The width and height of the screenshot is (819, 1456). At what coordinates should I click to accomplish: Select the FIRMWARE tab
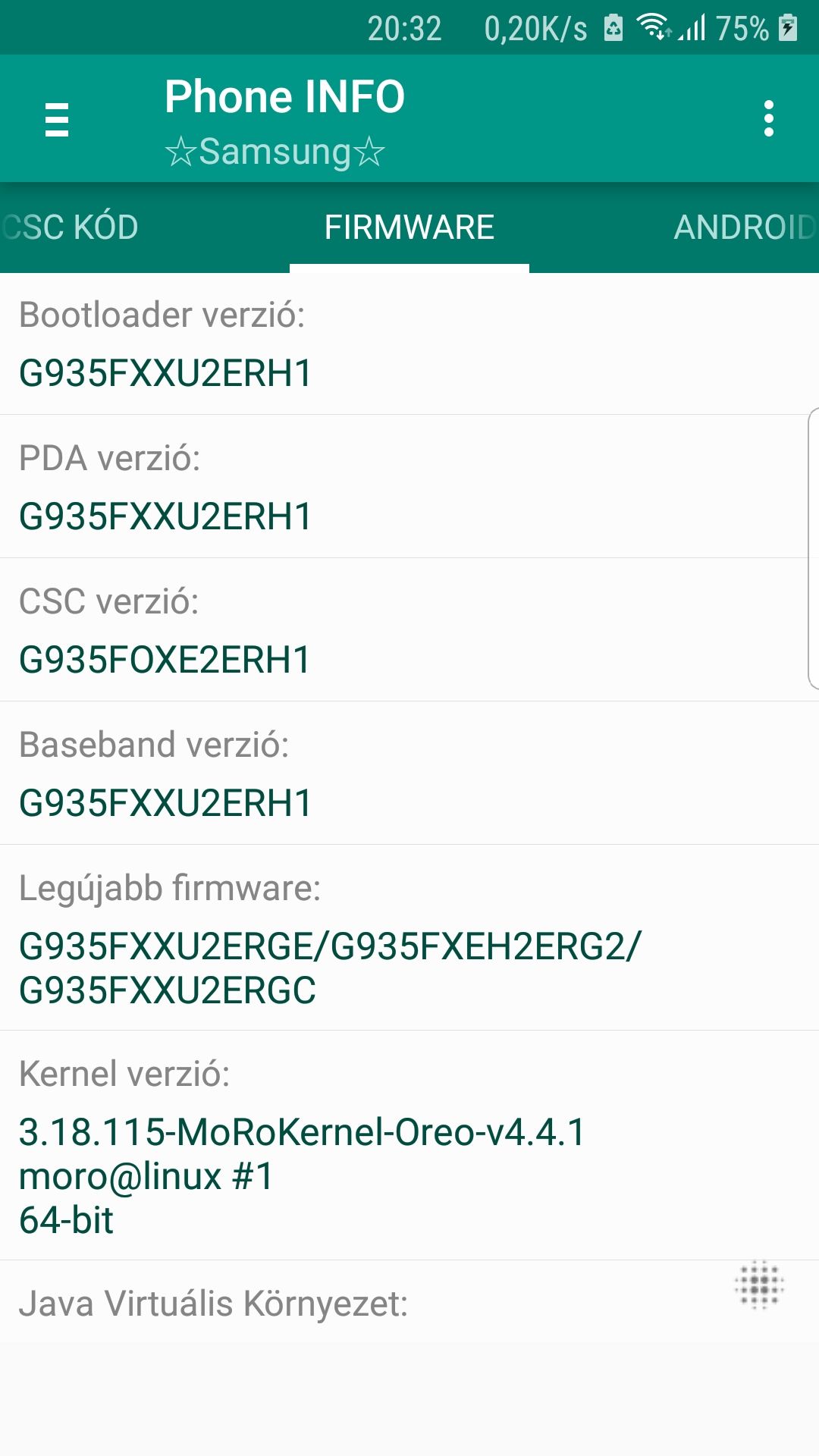409,227
